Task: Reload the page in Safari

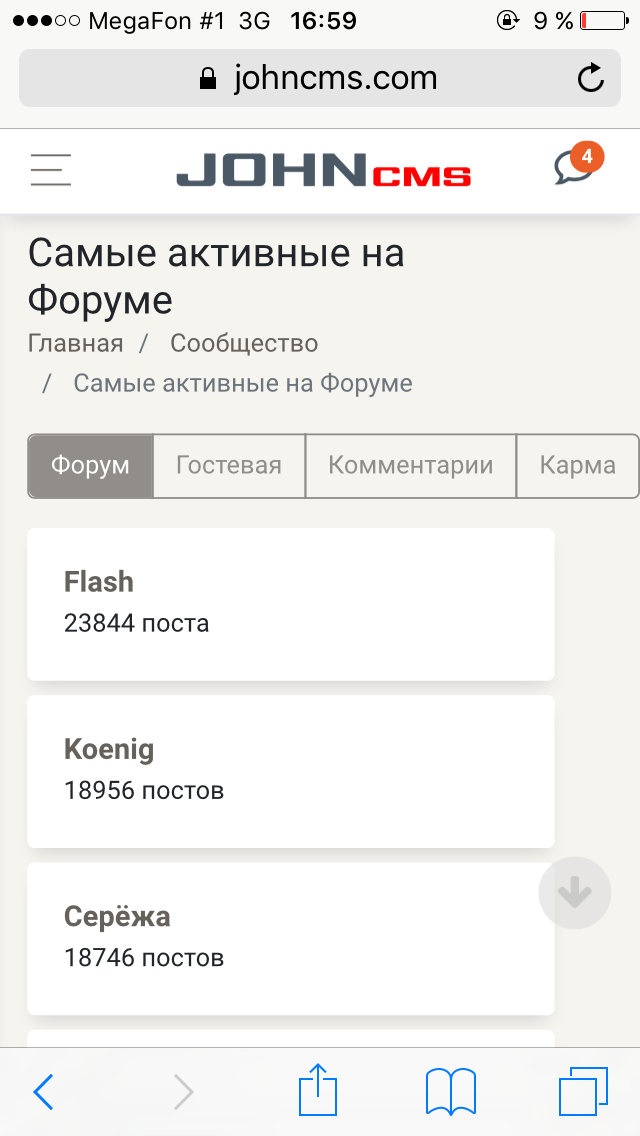Action: pos(591,78)
